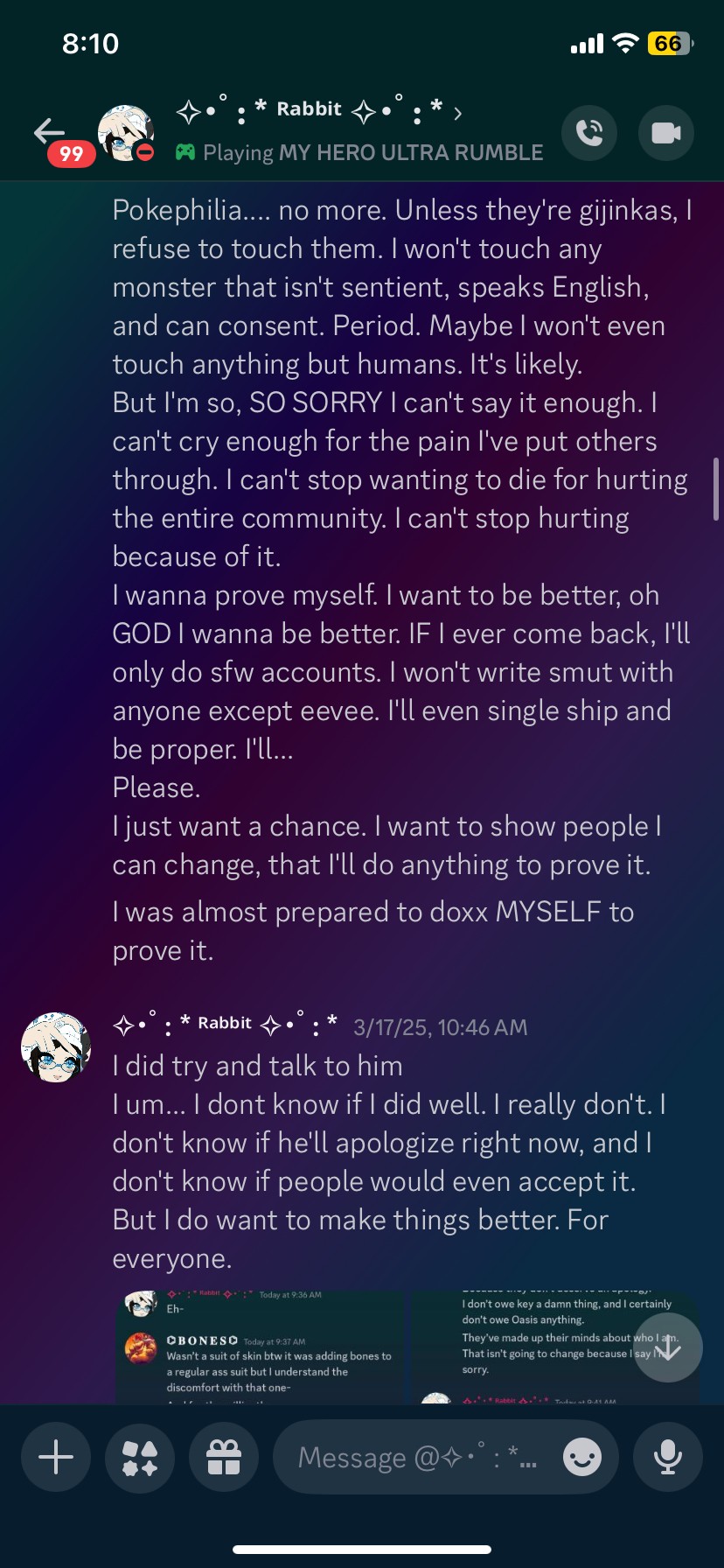The height and width of the screenshot is (1568, 724).
Task: Send a gift with the gift icon
Action: [x=224, y=1458]
